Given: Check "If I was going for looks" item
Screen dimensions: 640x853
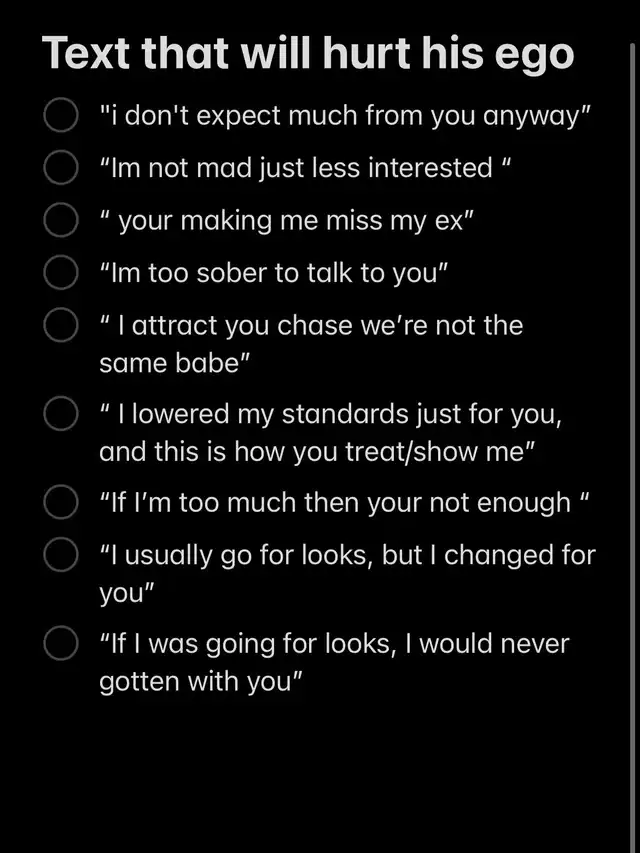Looking at the screenshot, I should click(x=61, y=643).
